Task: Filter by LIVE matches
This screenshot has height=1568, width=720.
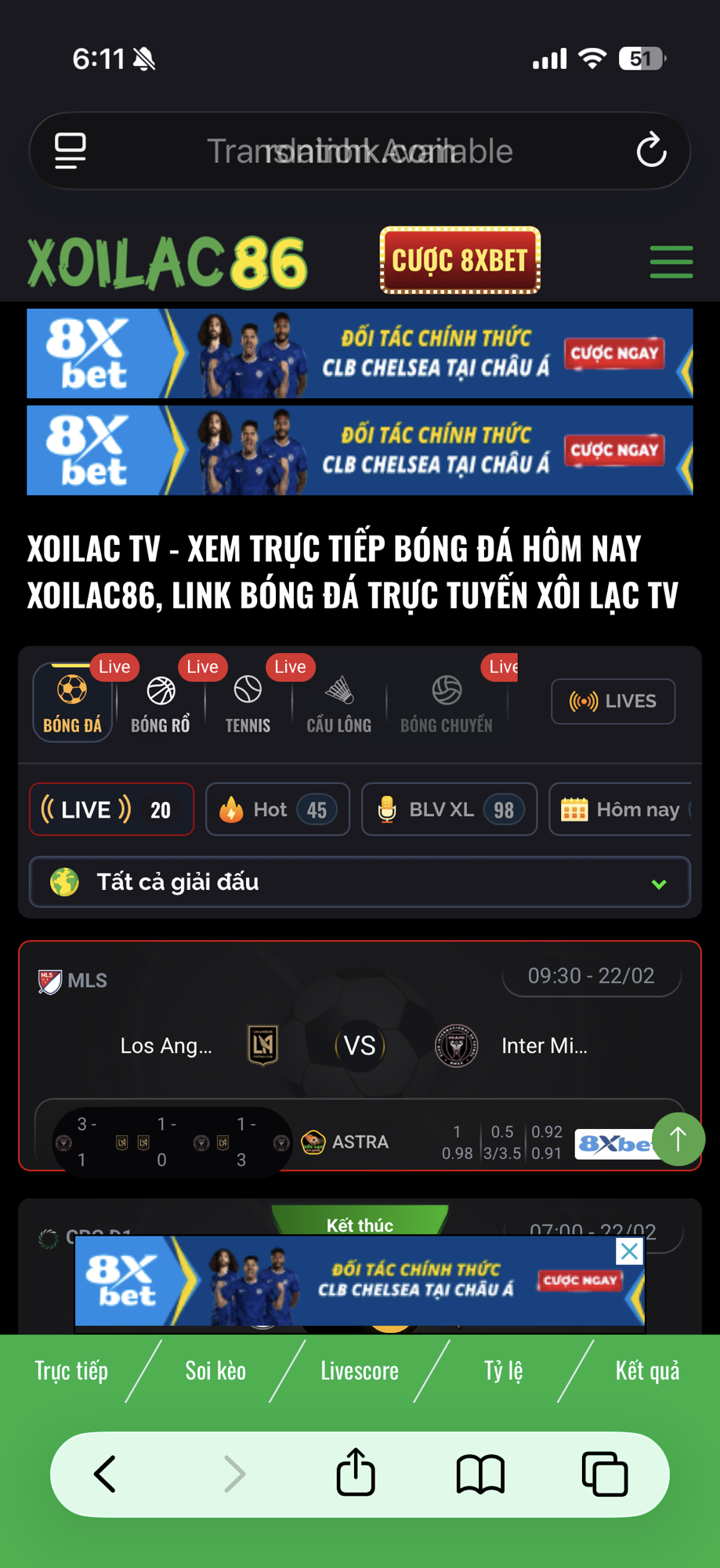Action: tap(111, 809)
